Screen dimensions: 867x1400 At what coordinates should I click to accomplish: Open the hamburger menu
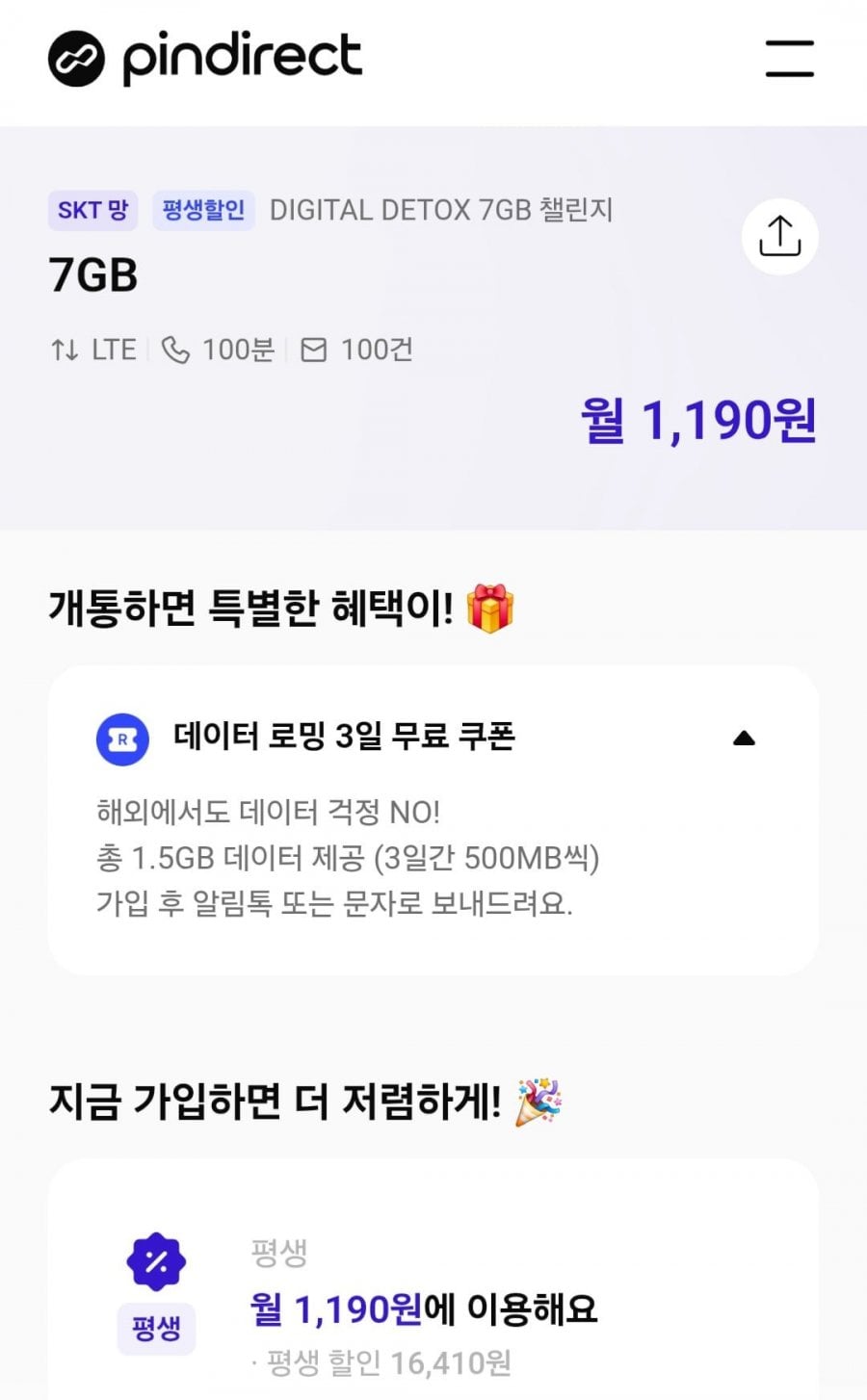coord(789,59)
